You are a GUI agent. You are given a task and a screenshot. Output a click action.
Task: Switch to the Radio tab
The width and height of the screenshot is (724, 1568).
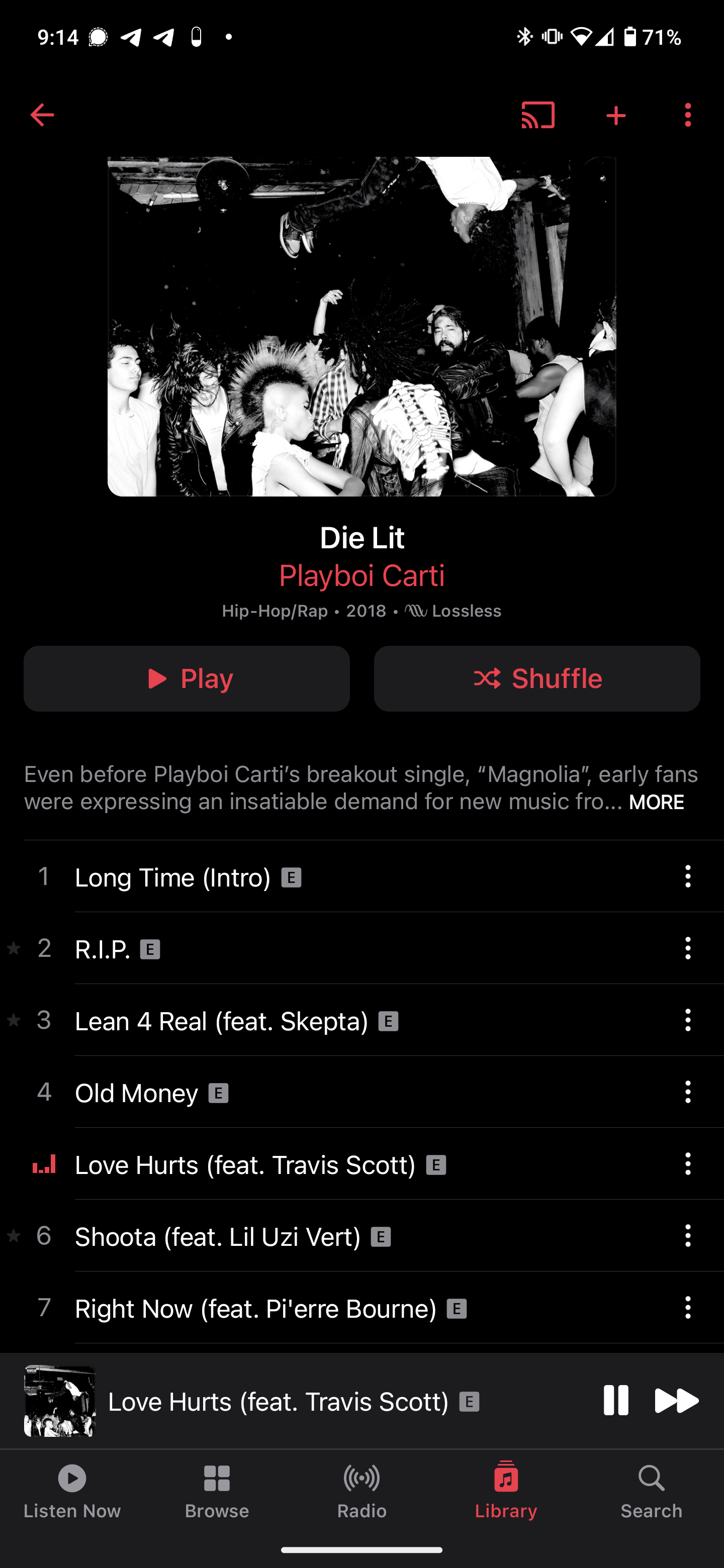(361, 1491)
